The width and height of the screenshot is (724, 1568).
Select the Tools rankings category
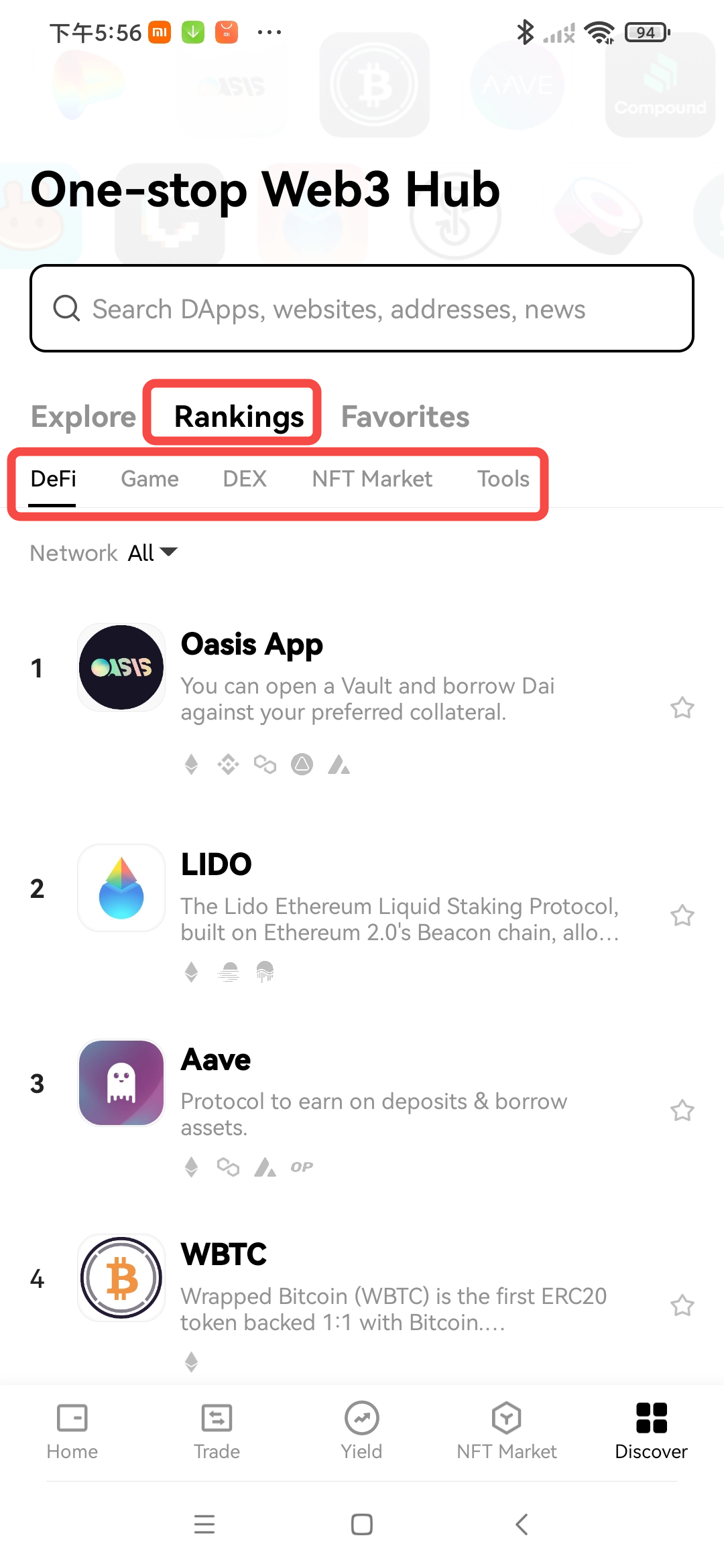pos(503,479)
